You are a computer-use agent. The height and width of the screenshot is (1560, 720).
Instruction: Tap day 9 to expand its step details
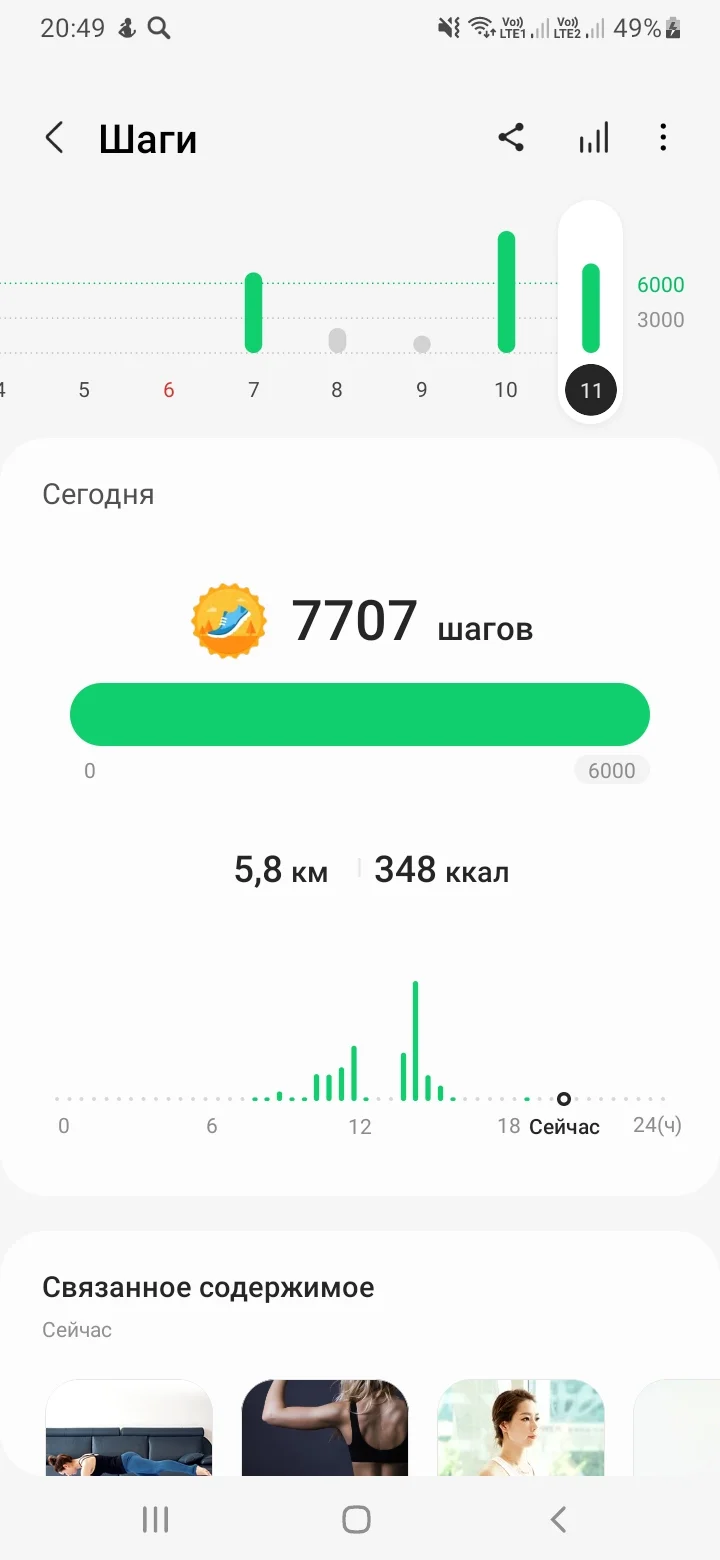tap(421, 344)
